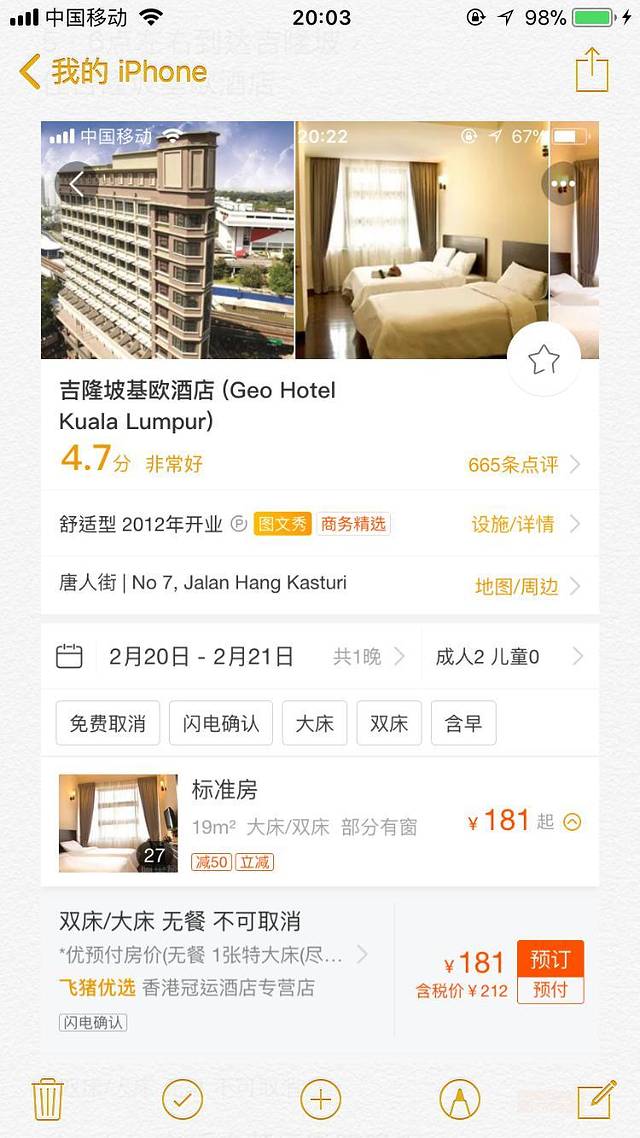The width and height of the screenshot is (640, 1138).
Task: Go back to 我的 iPhone folder
Action: (x=112, y=72)
